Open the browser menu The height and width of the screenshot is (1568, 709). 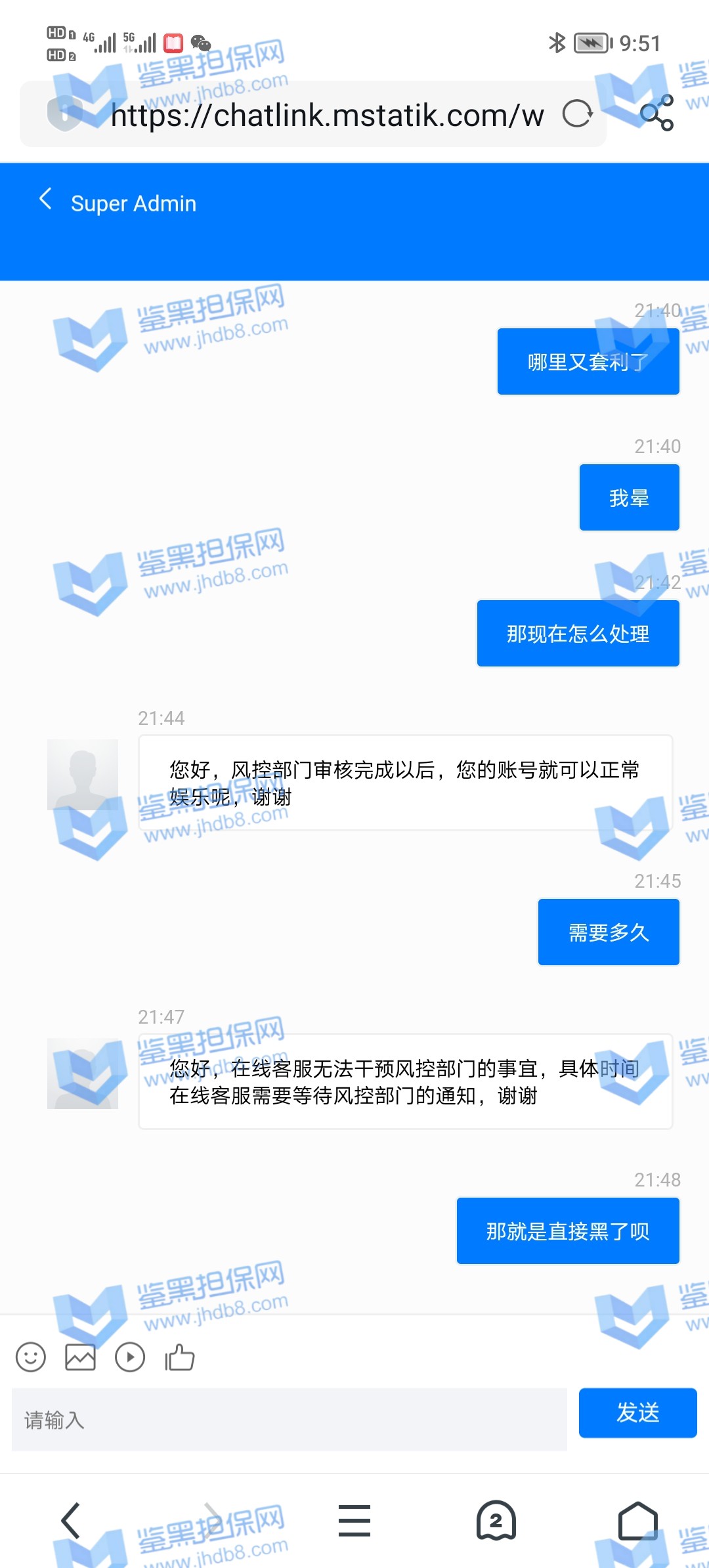tap(354, 1521)
